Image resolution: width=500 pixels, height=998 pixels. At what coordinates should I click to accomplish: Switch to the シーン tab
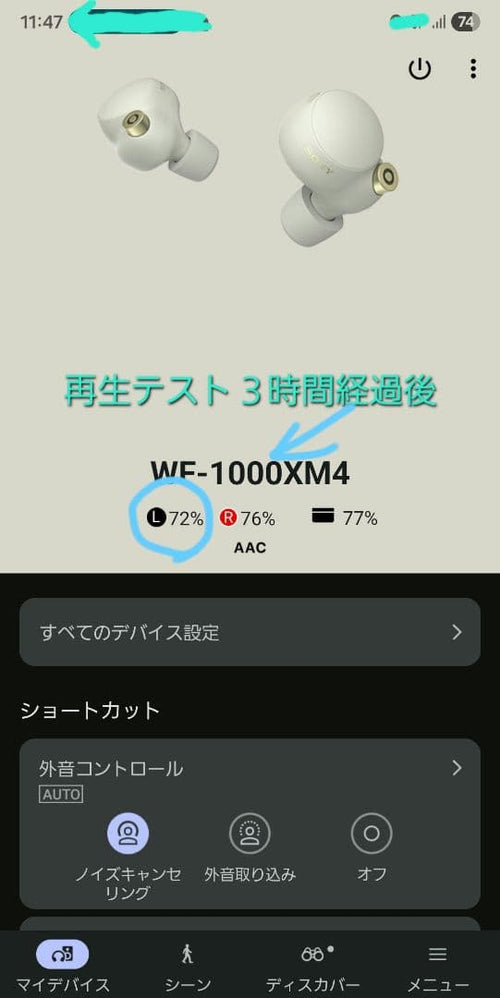point(188,967)
